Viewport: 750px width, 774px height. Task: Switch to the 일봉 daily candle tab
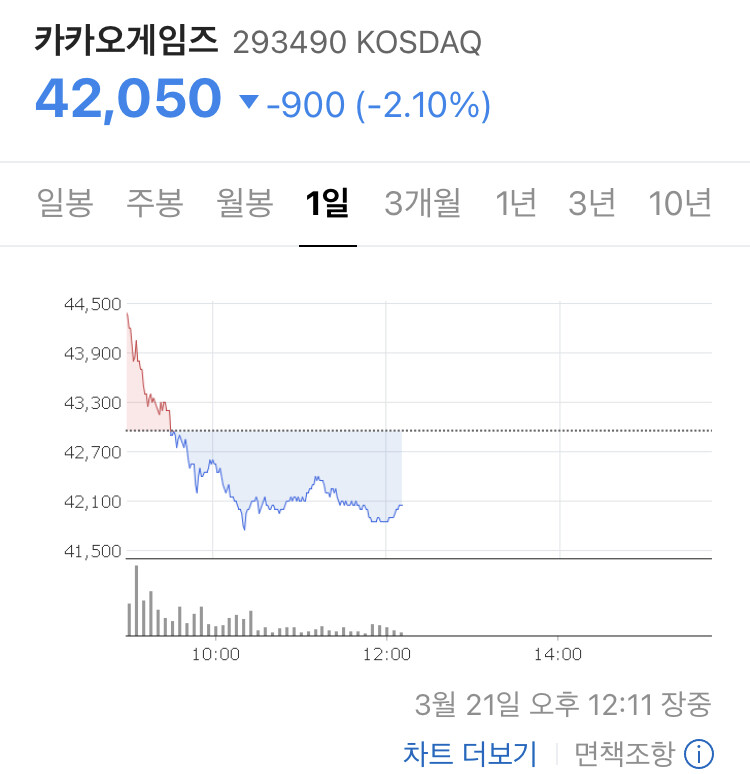click(64, 202)
